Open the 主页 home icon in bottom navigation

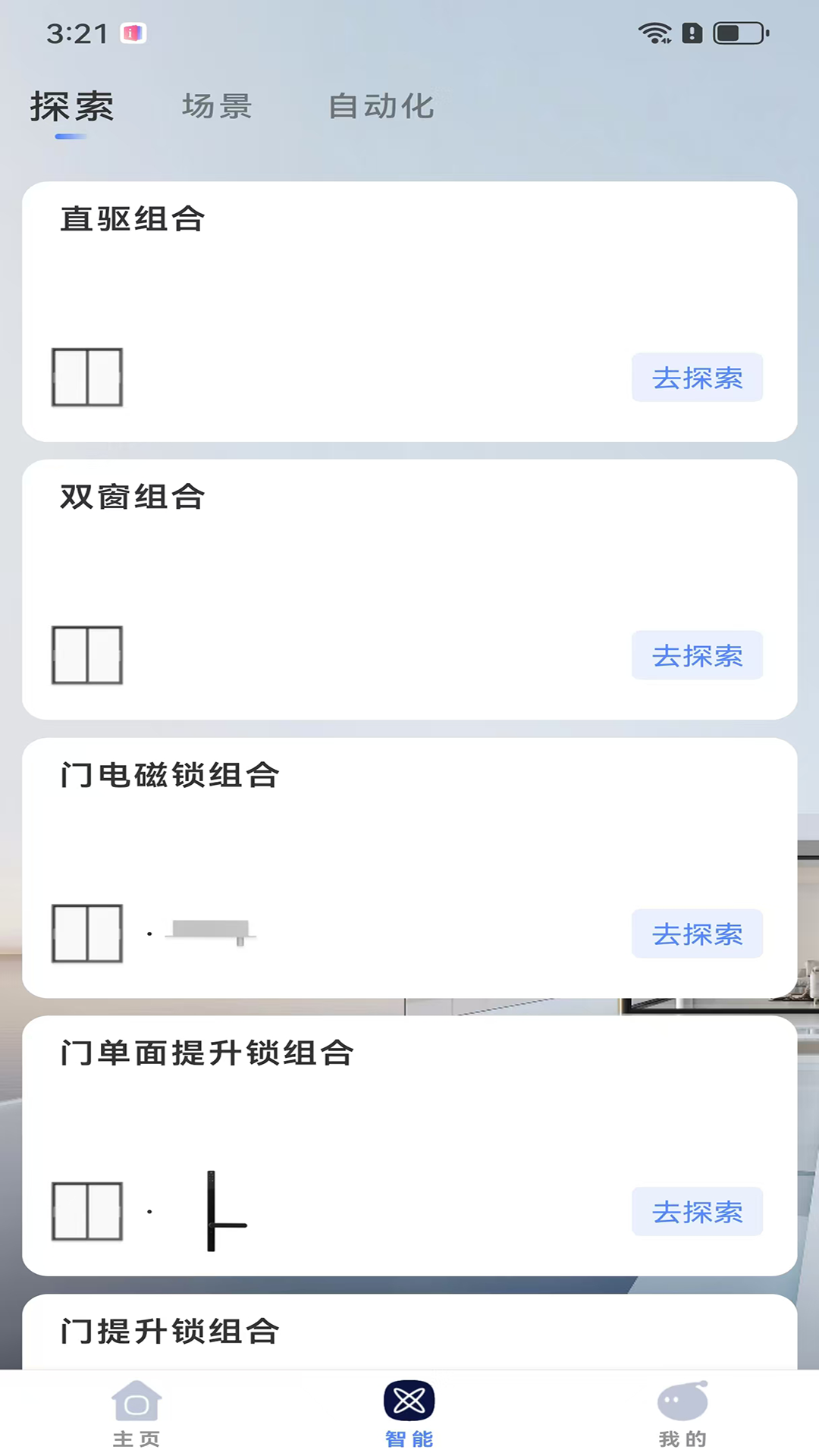(137, 1407)
